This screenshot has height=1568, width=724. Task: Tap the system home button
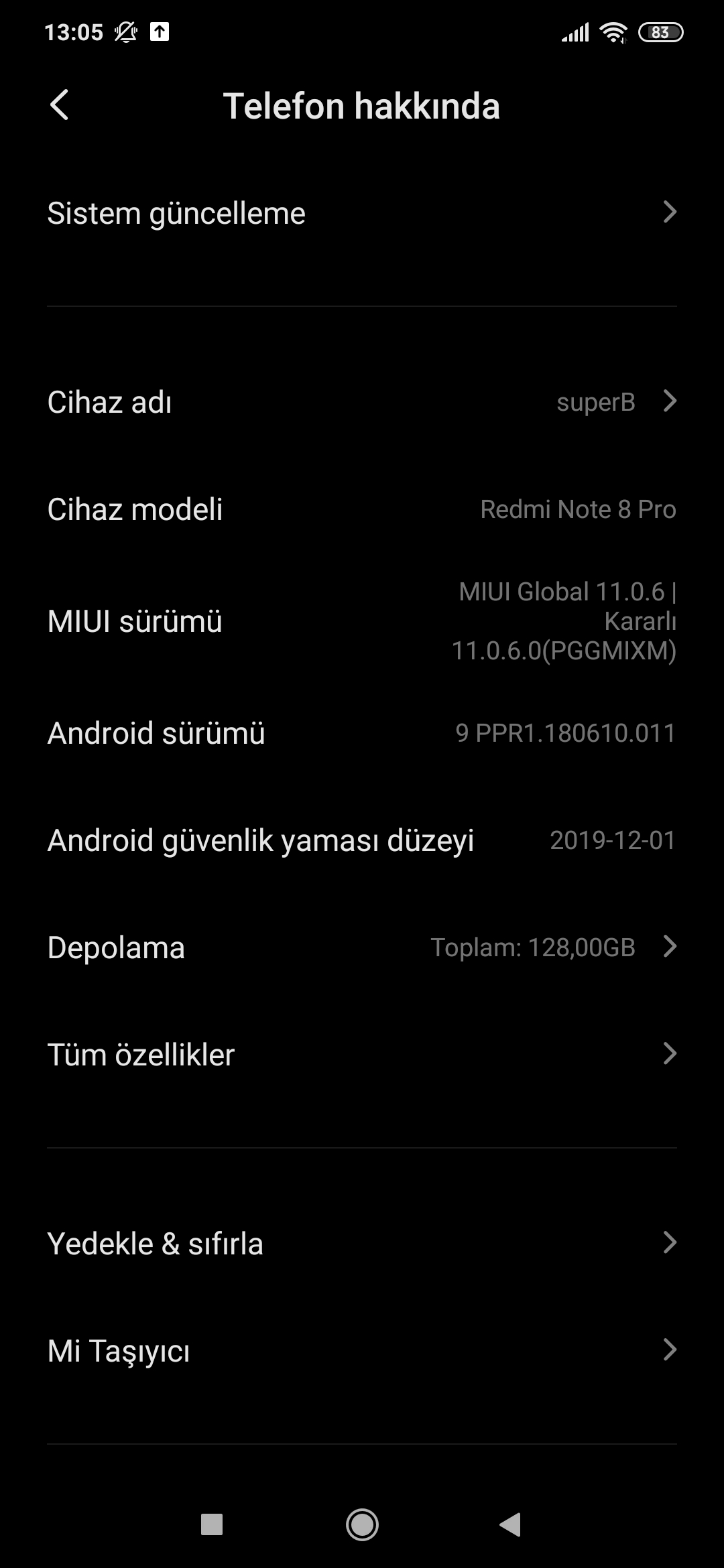(362, 1524)
